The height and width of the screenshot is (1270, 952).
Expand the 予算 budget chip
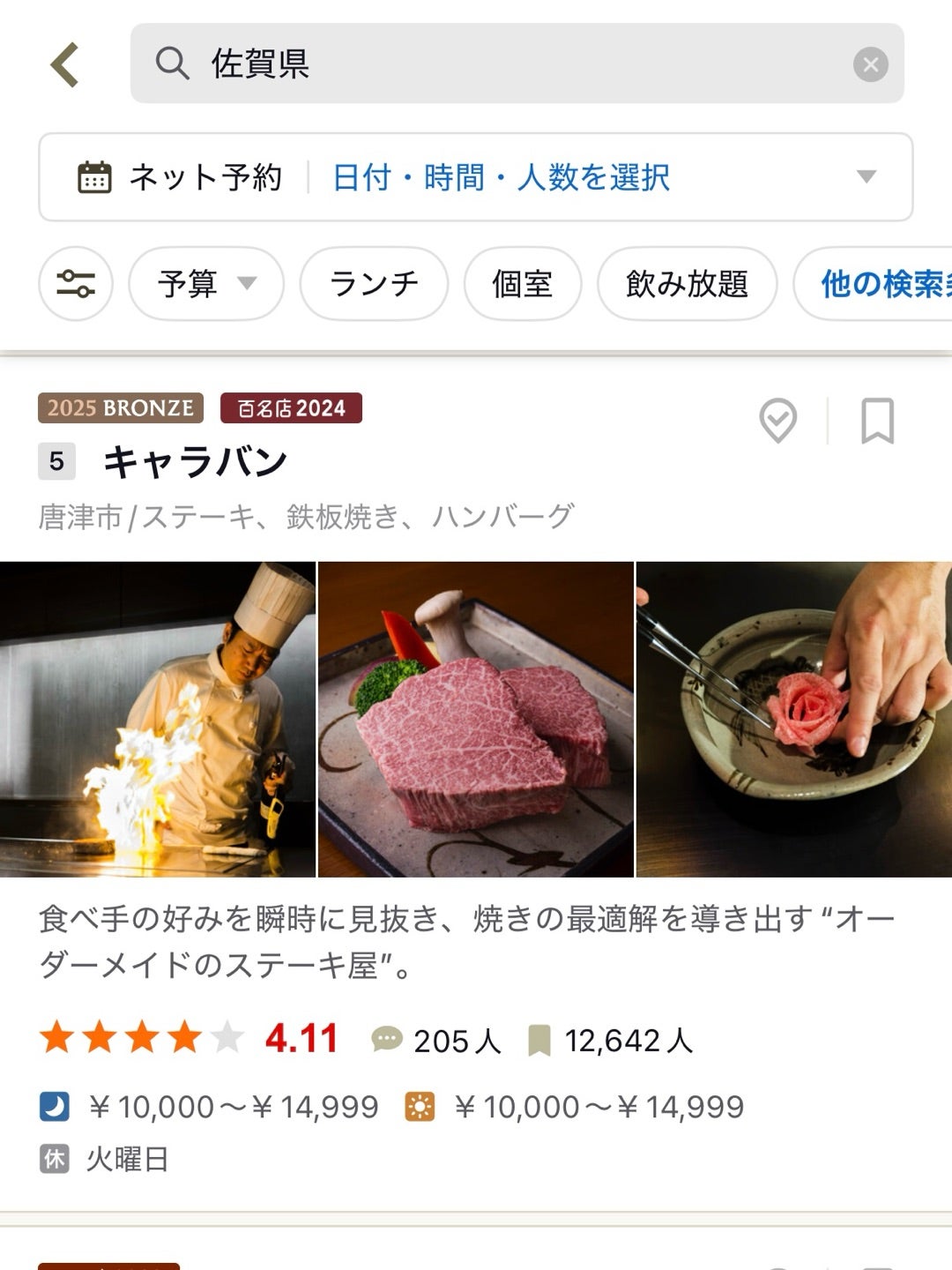pos(206,284)
